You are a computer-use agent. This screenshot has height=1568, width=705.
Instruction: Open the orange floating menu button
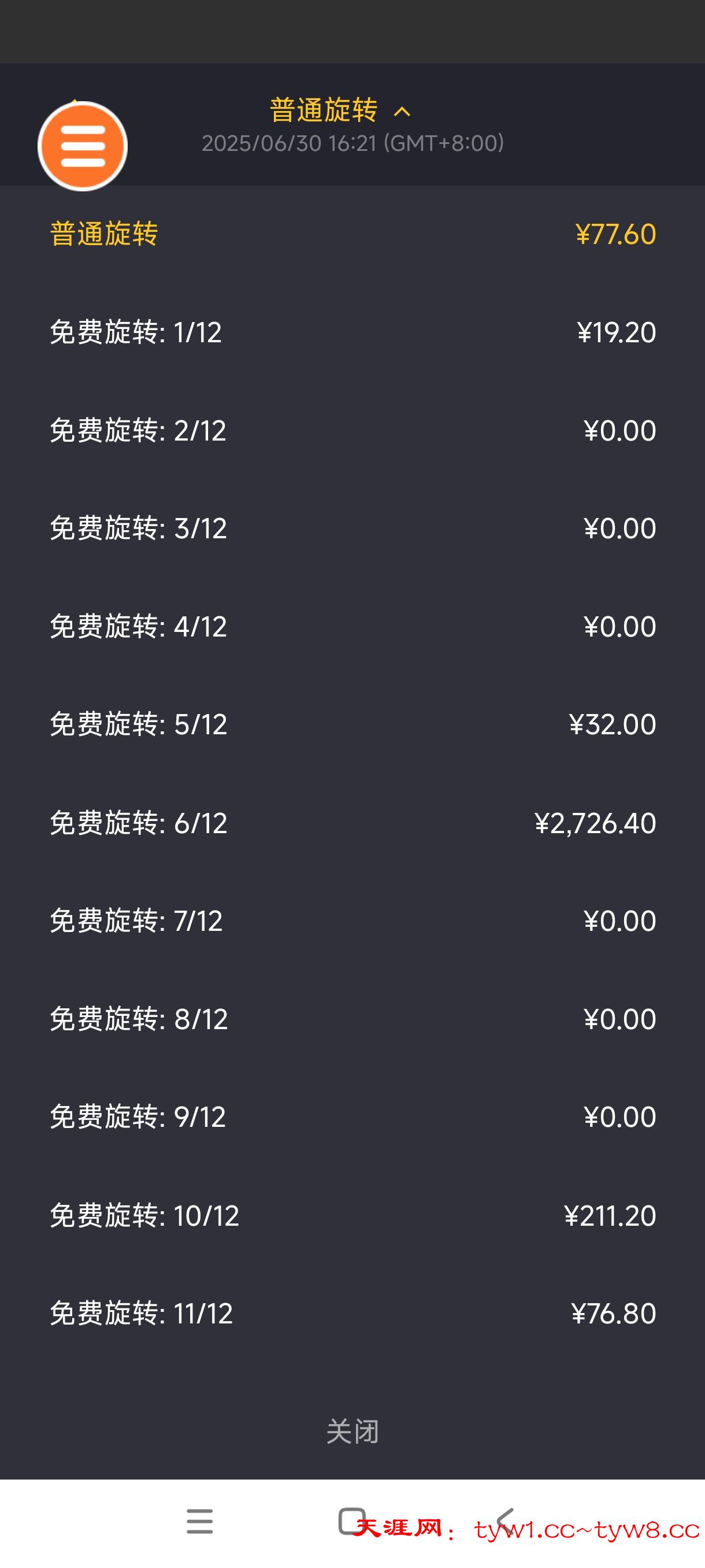(x=83, y=146)
